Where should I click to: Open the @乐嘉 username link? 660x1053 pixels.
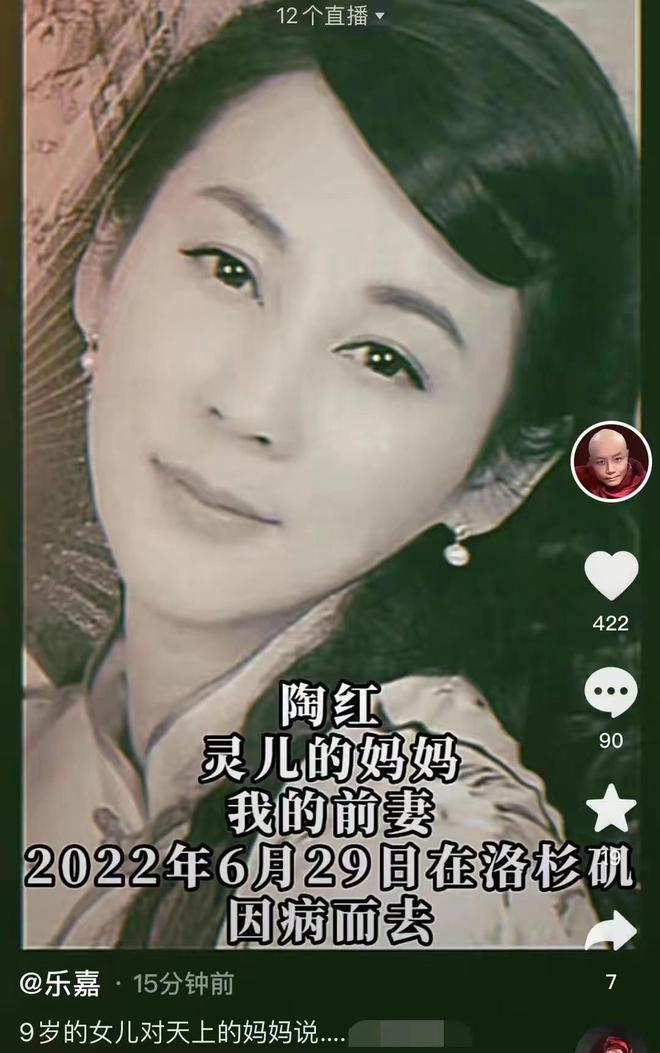(x=60, y=984)
